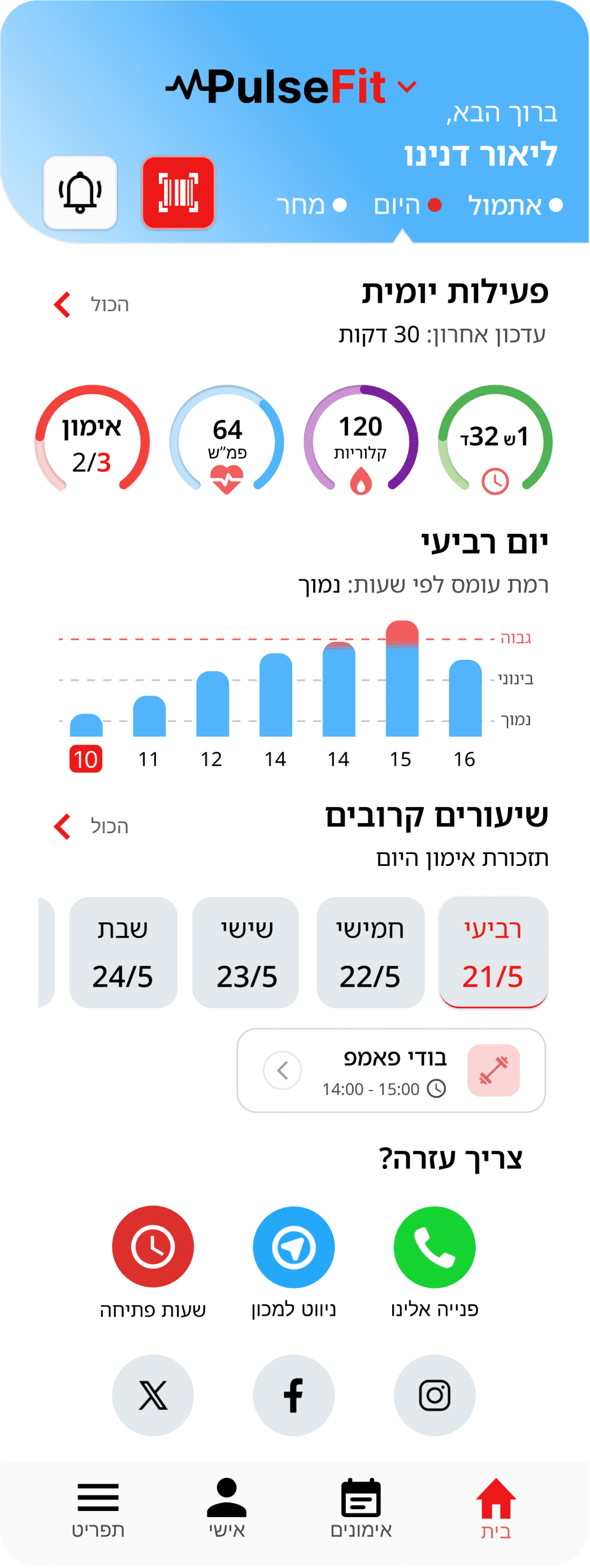View שעות פתיחה opening hours
The image size is (590, 1568).
tap(153, 1247)
